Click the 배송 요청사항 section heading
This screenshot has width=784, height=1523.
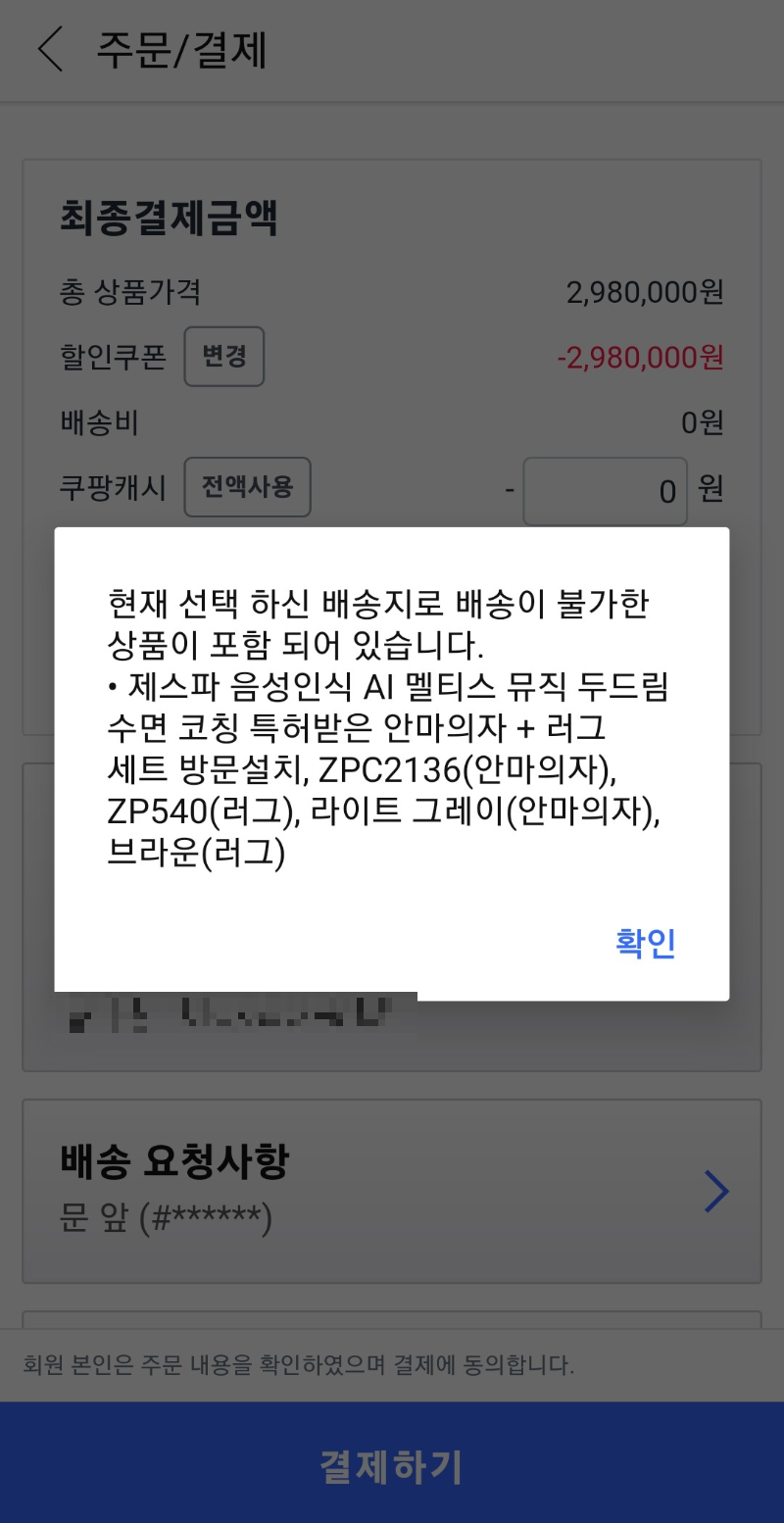173,1162
